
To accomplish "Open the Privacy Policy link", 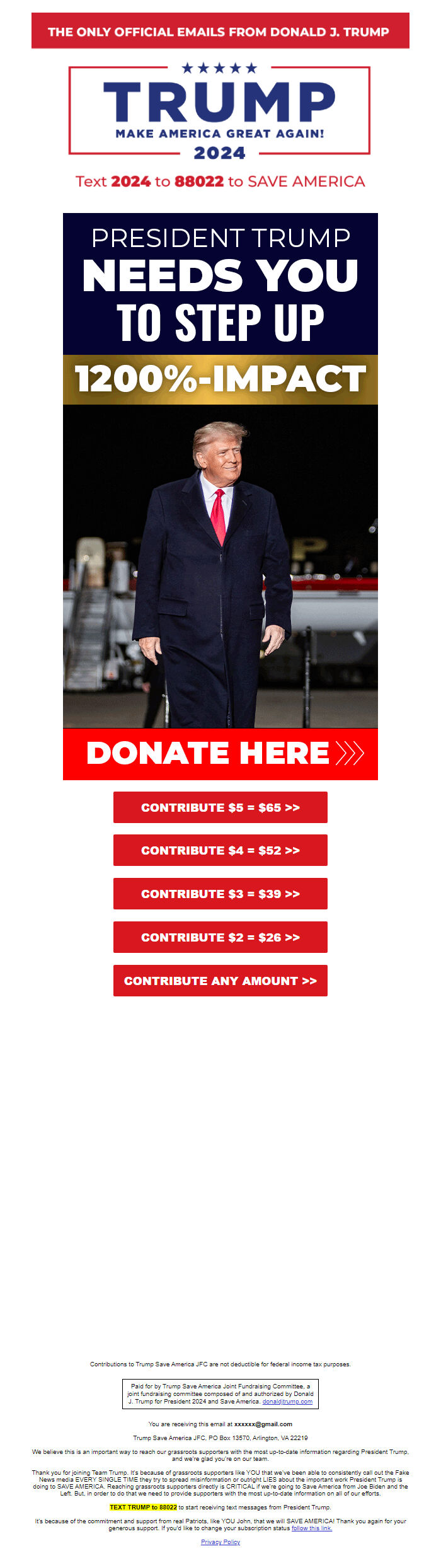I will click(x=220, y=1542).
